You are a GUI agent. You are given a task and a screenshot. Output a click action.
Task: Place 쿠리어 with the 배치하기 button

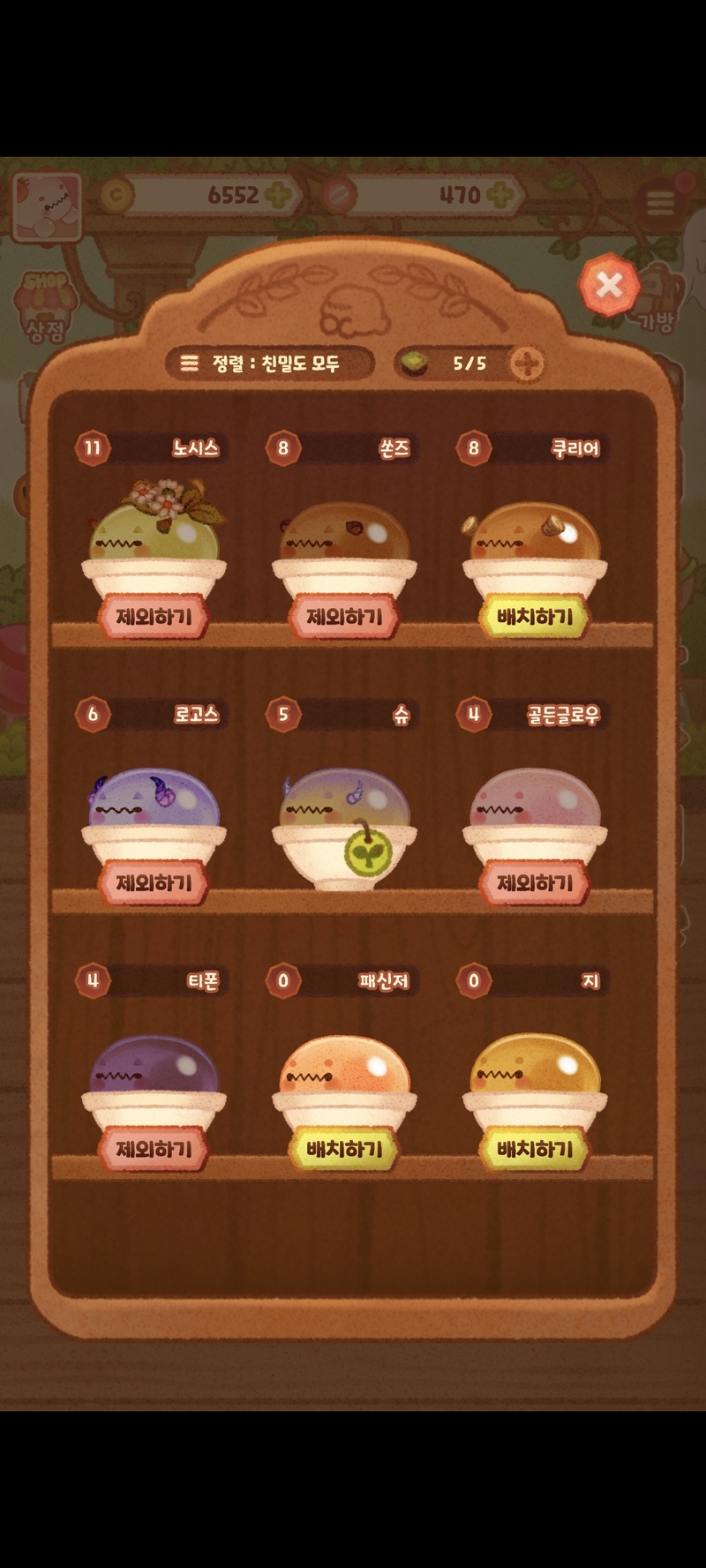[535, 616]
